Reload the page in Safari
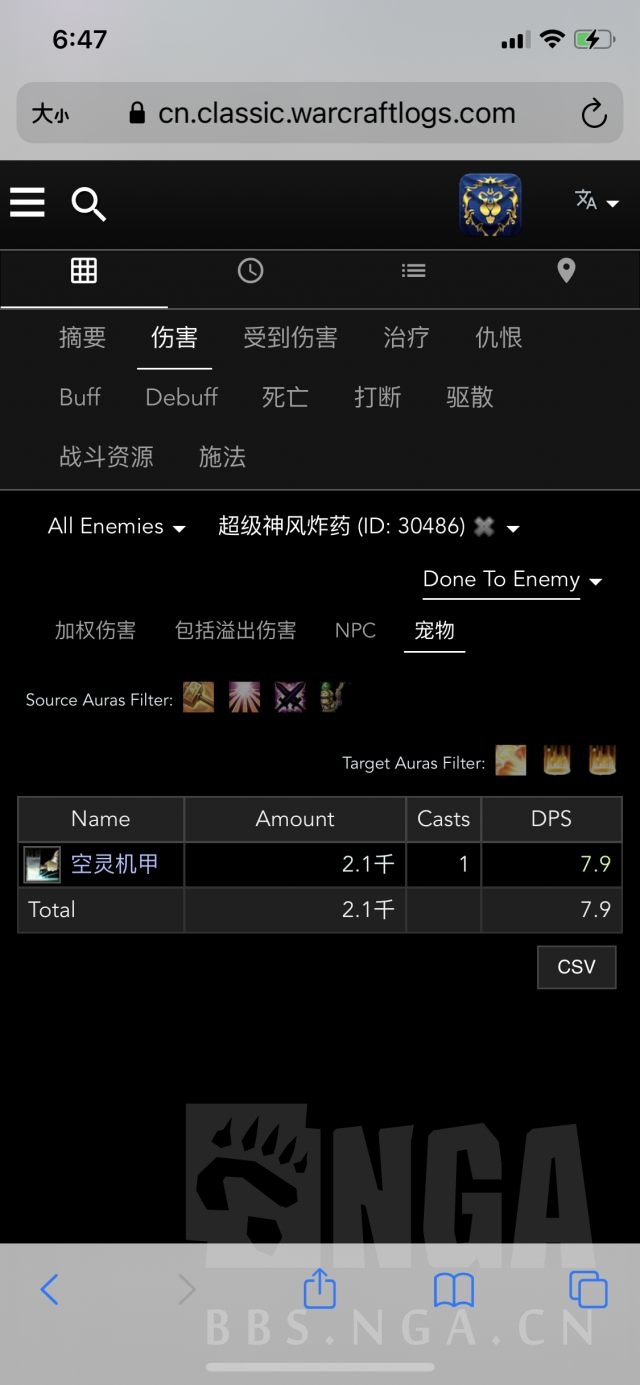 (x=594, y=113)
